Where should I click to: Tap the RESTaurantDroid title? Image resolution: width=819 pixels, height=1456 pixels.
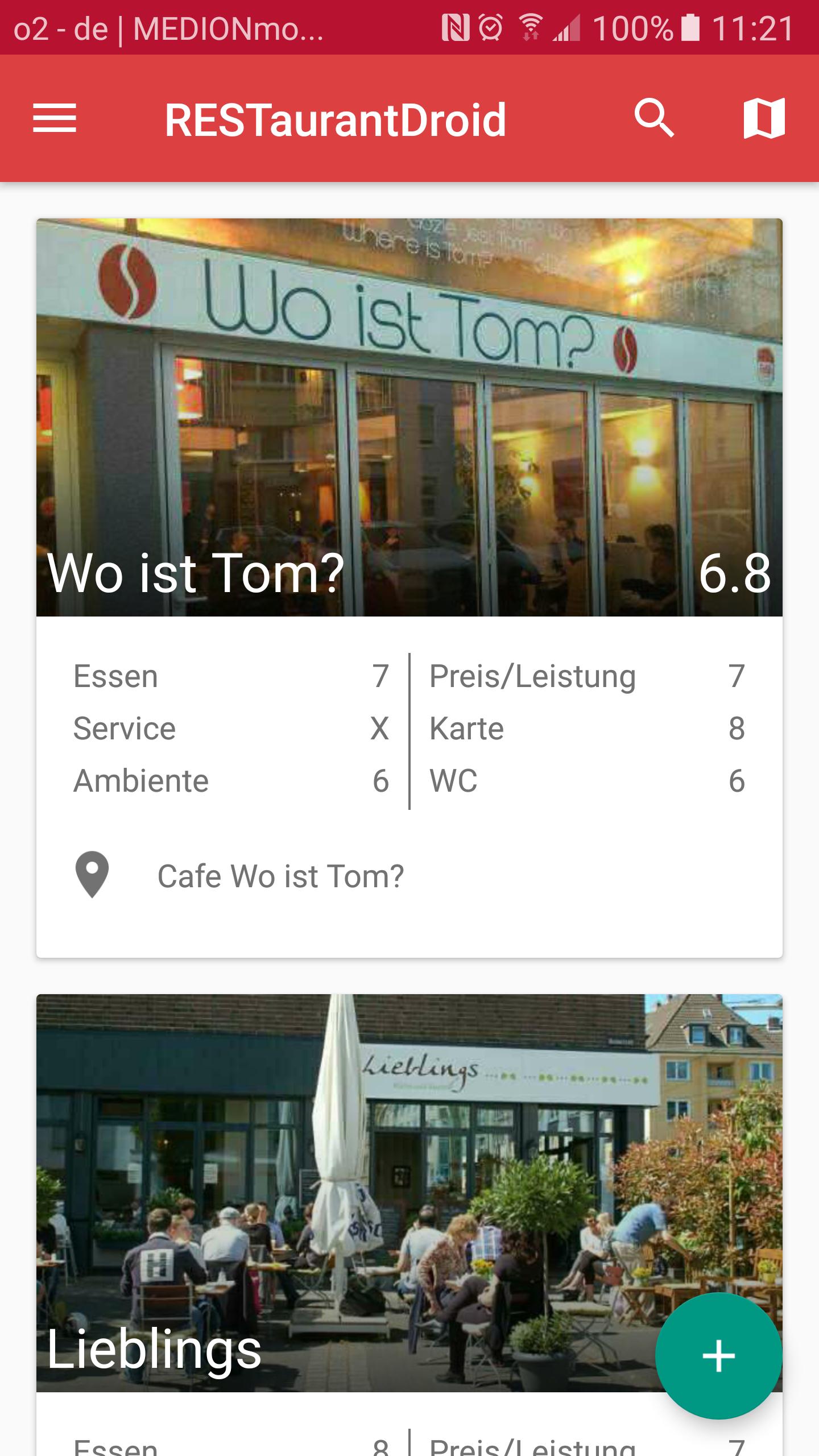(336, 119)
